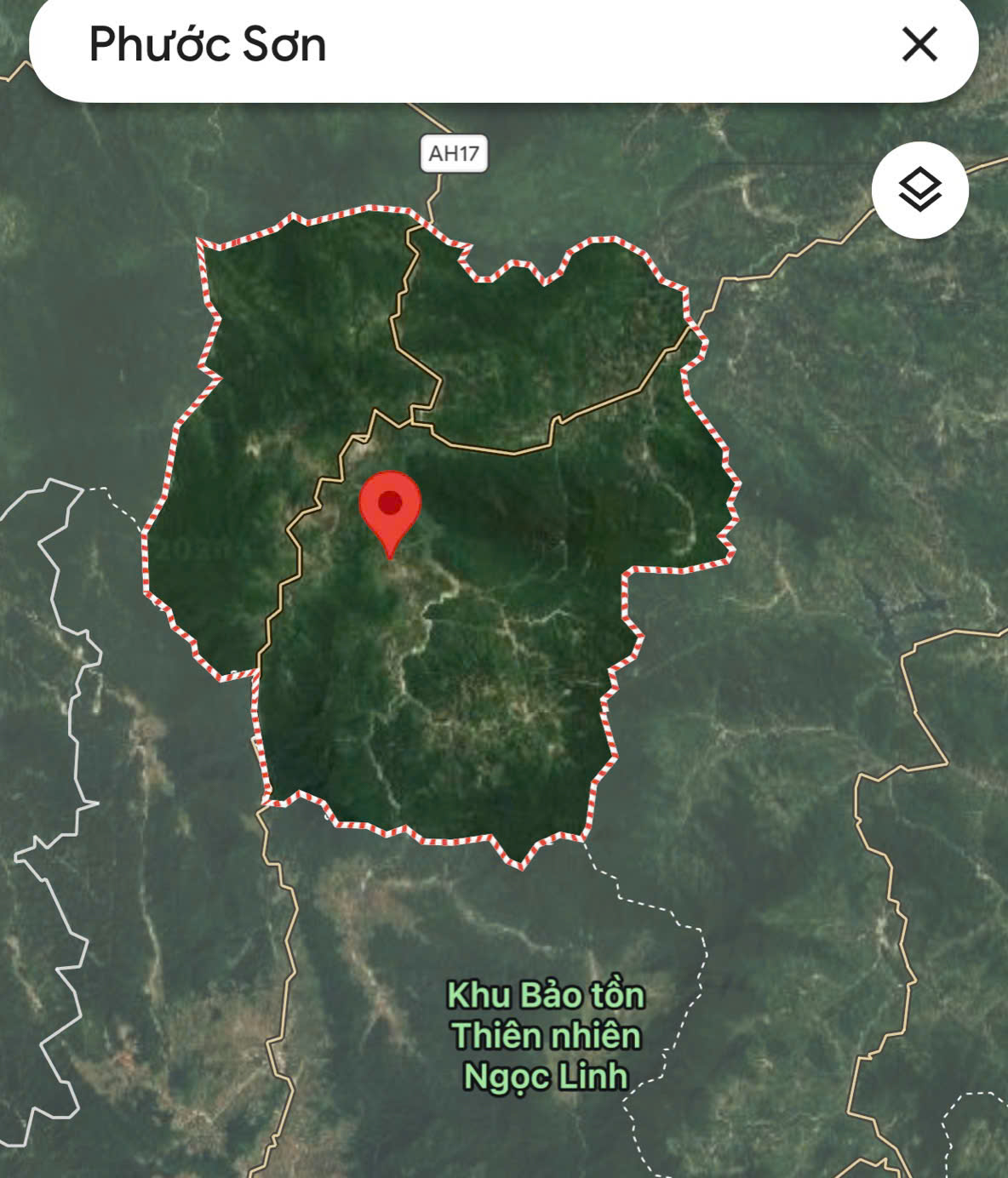
Task: Clear the Phước Sơn search query
Action: 919,44
